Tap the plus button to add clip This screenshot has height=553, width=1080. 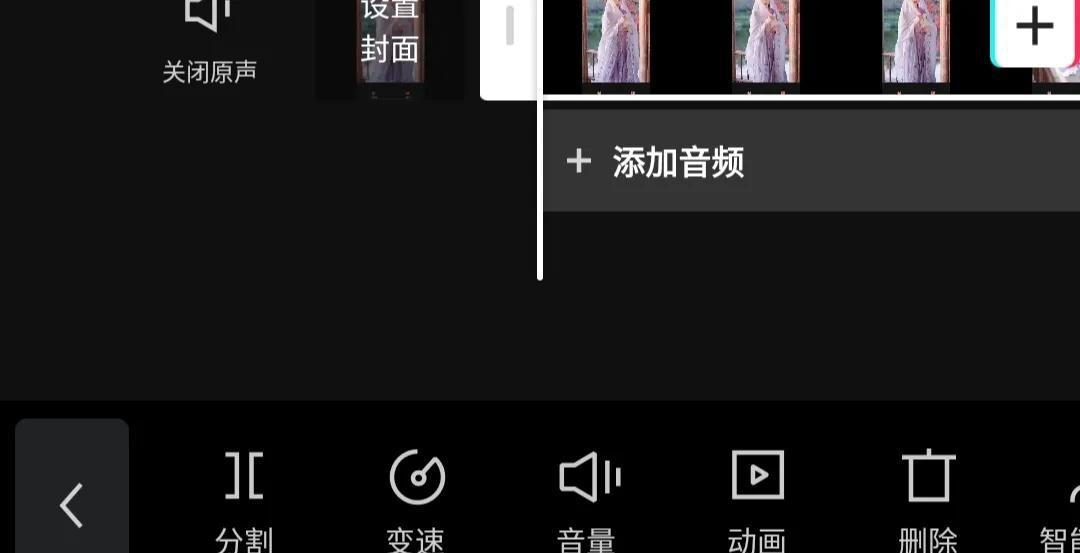coord(1034,27)
